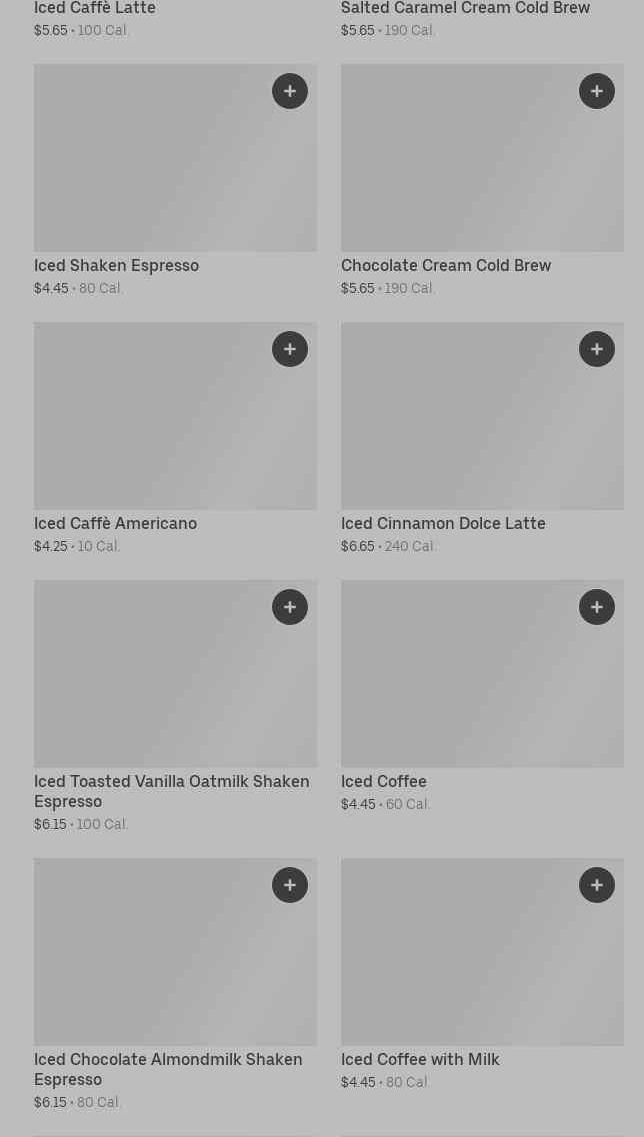Tap the plus button on Iced Coffee
The image size is (644, 1137).
tap(597, 607)
